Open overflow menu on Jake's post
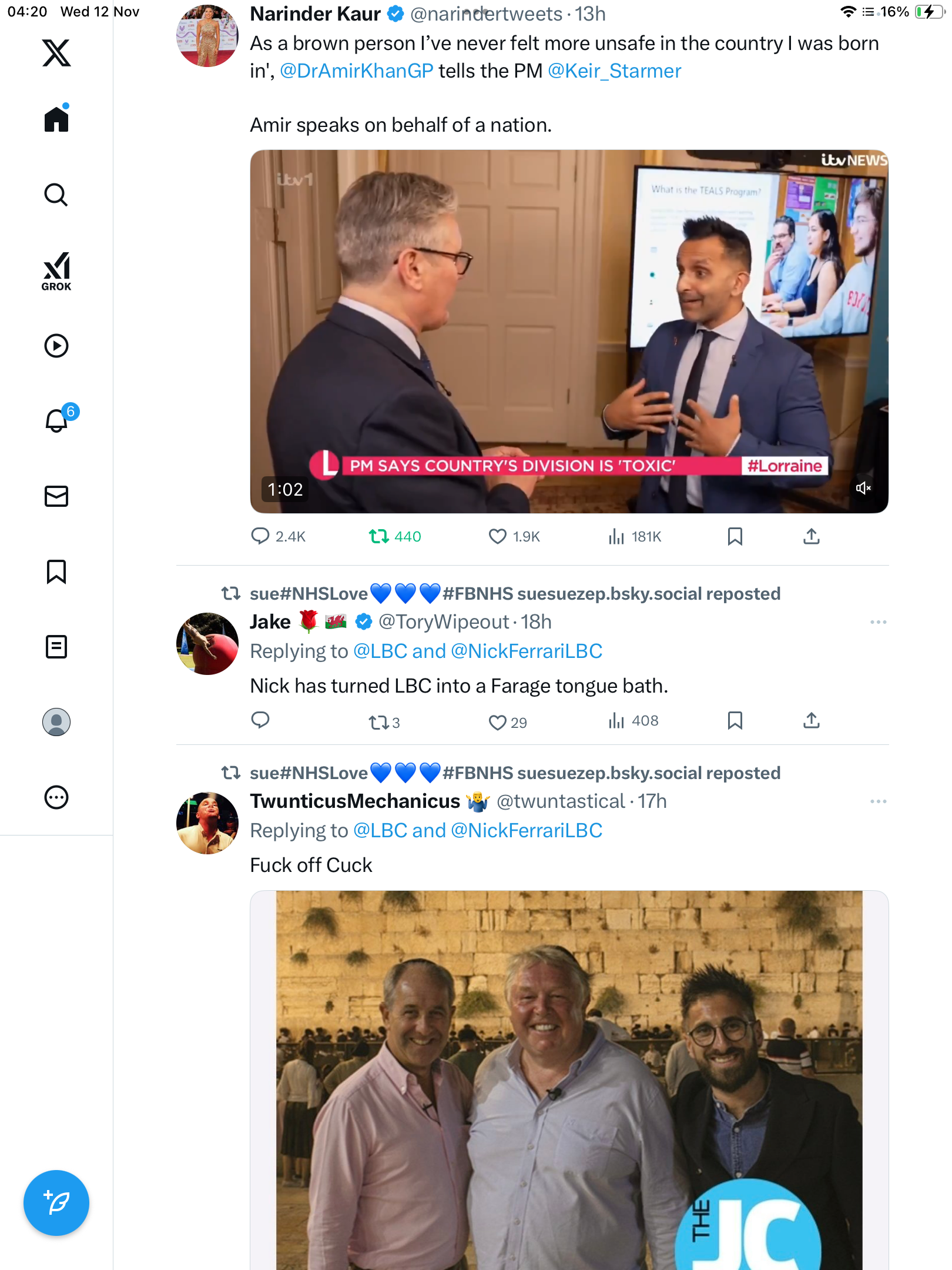The height and width of the screenshot is (1270, 952). point(878,622)
